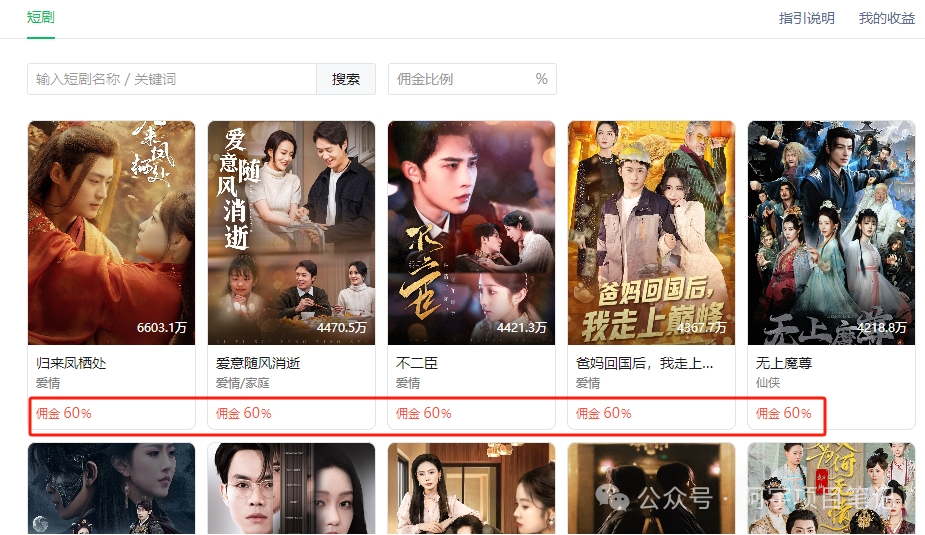The width and height of the screenshot is (925, 535).
Task: Open the 不二臣 drama card
Action: tap(471, 234)
